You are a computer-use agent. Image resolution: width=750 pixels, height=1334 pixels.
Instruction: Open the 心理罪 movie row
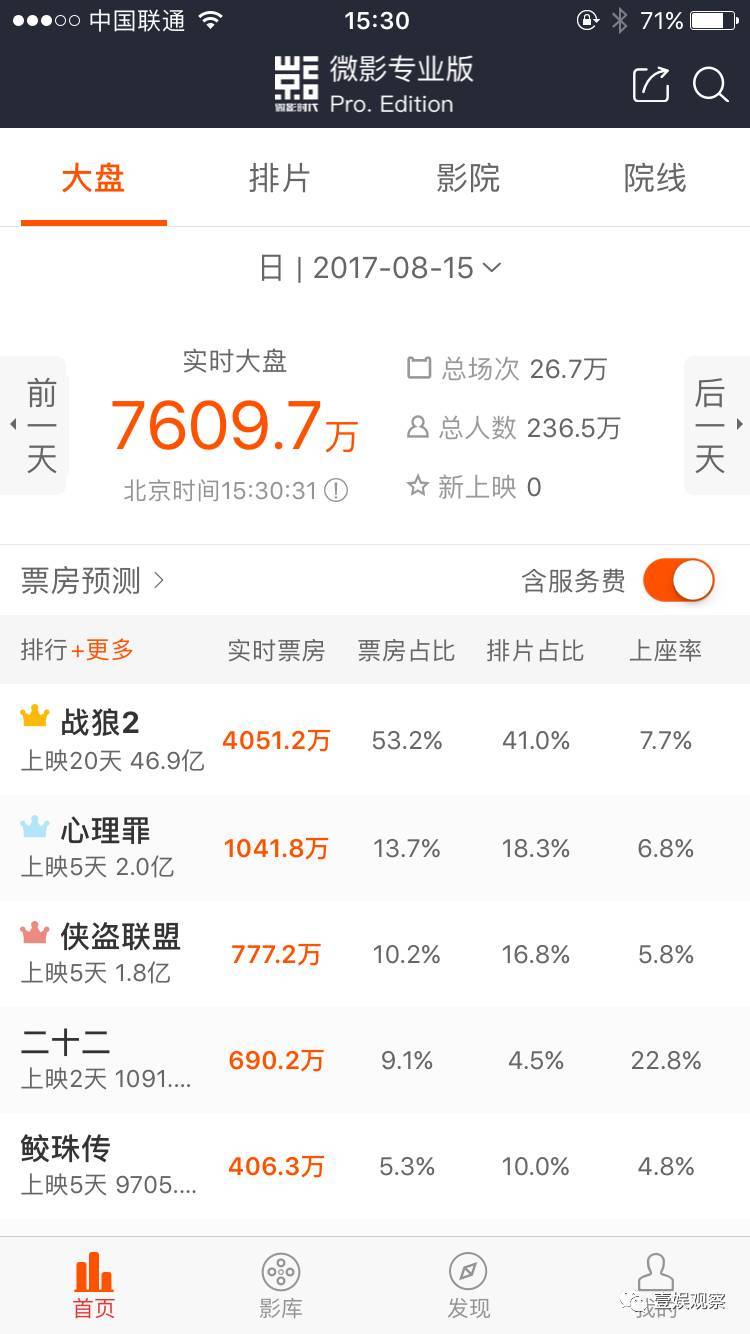(x=375, y=849)
